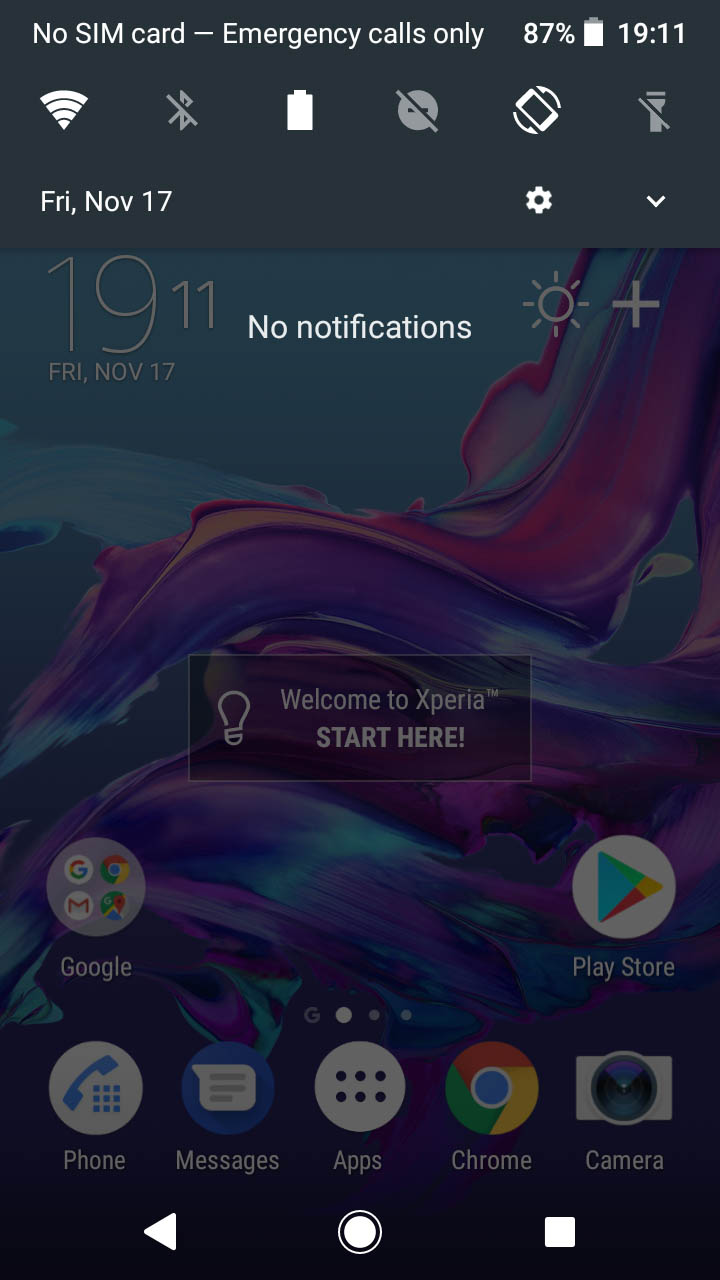The width and height of the screenshot is (720, 1280).
Task: Enable Do Not Disturb mode
Action: pos(418,110)
